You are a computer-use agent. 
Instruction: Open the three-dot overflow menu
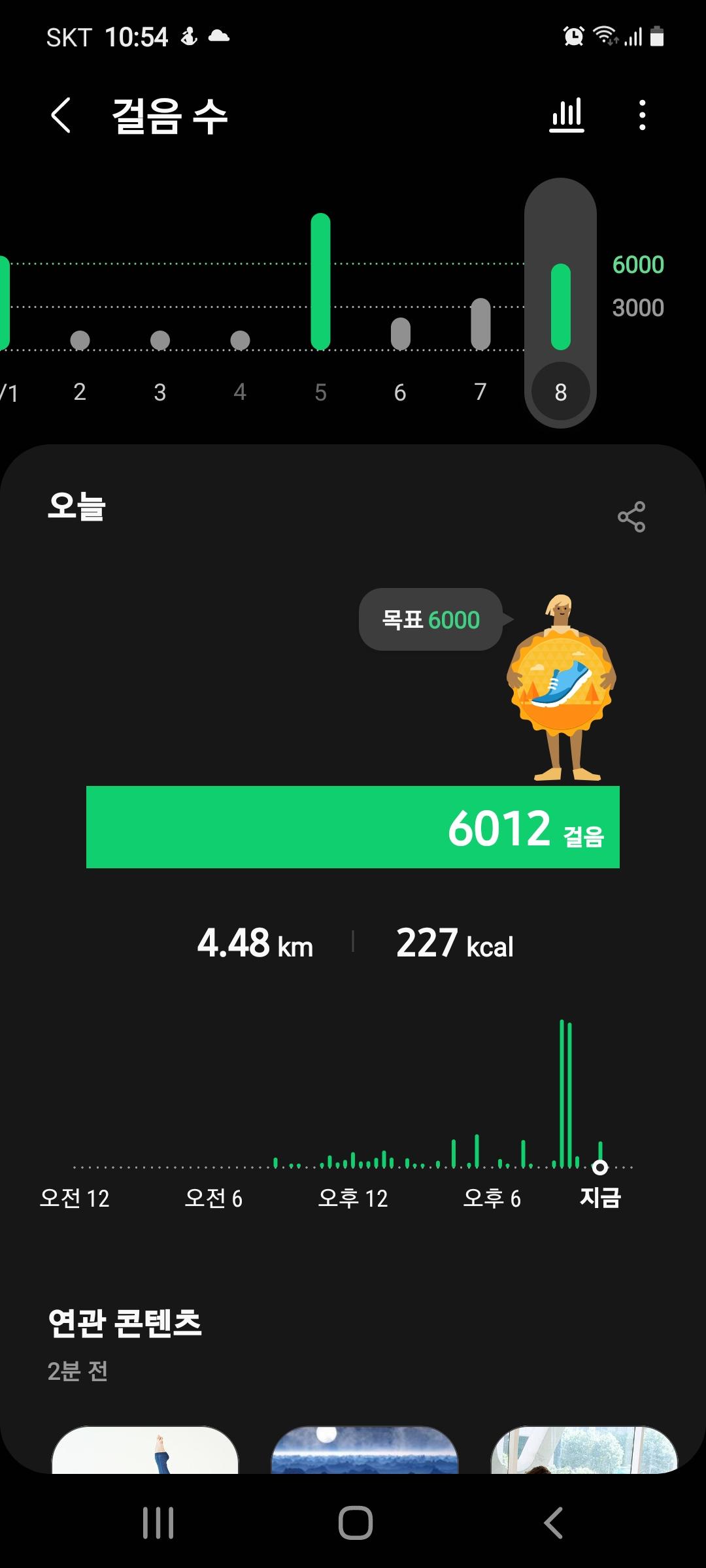[642, 116]
